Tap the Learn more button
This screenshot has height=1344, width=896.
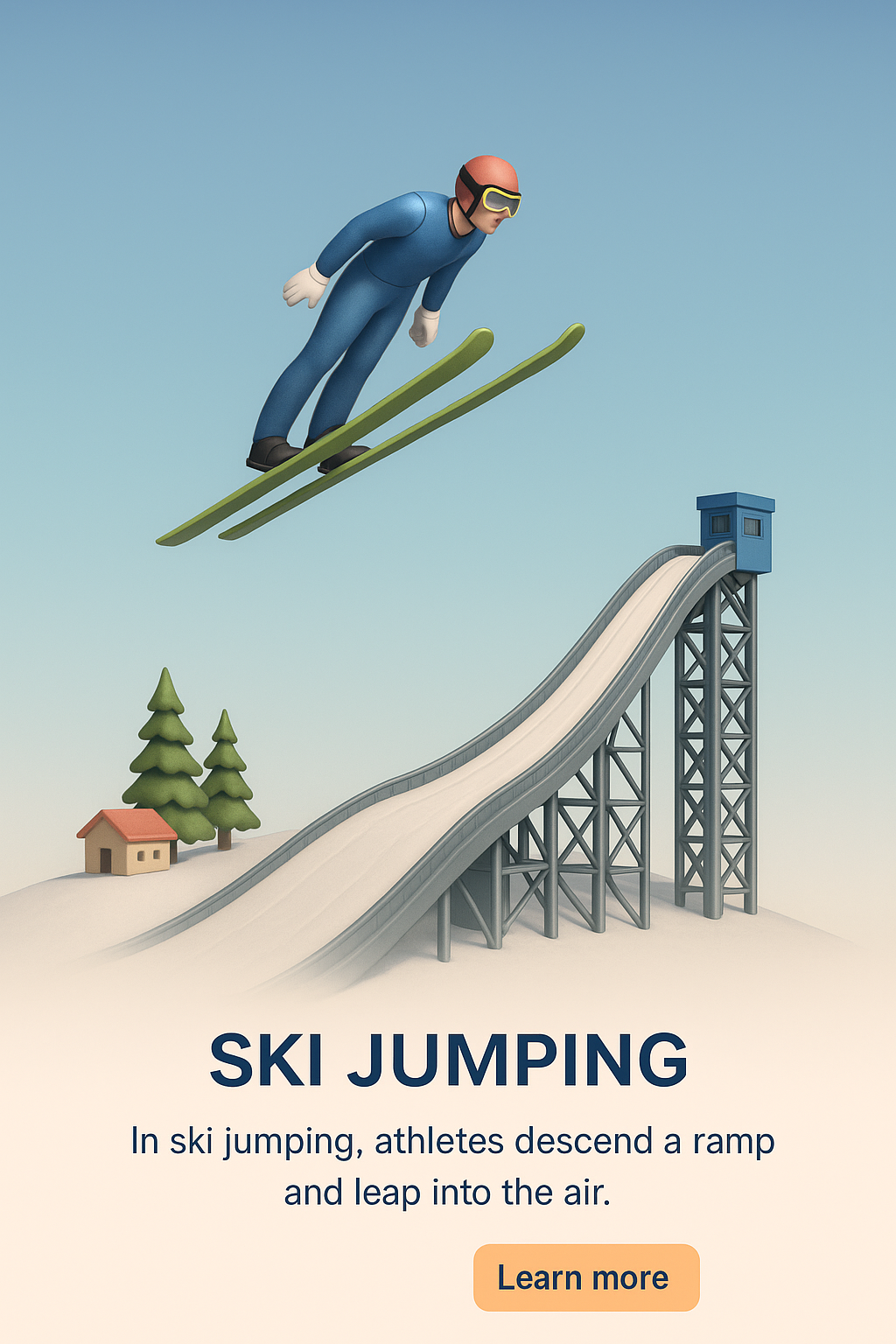(x=585, y=1277)
